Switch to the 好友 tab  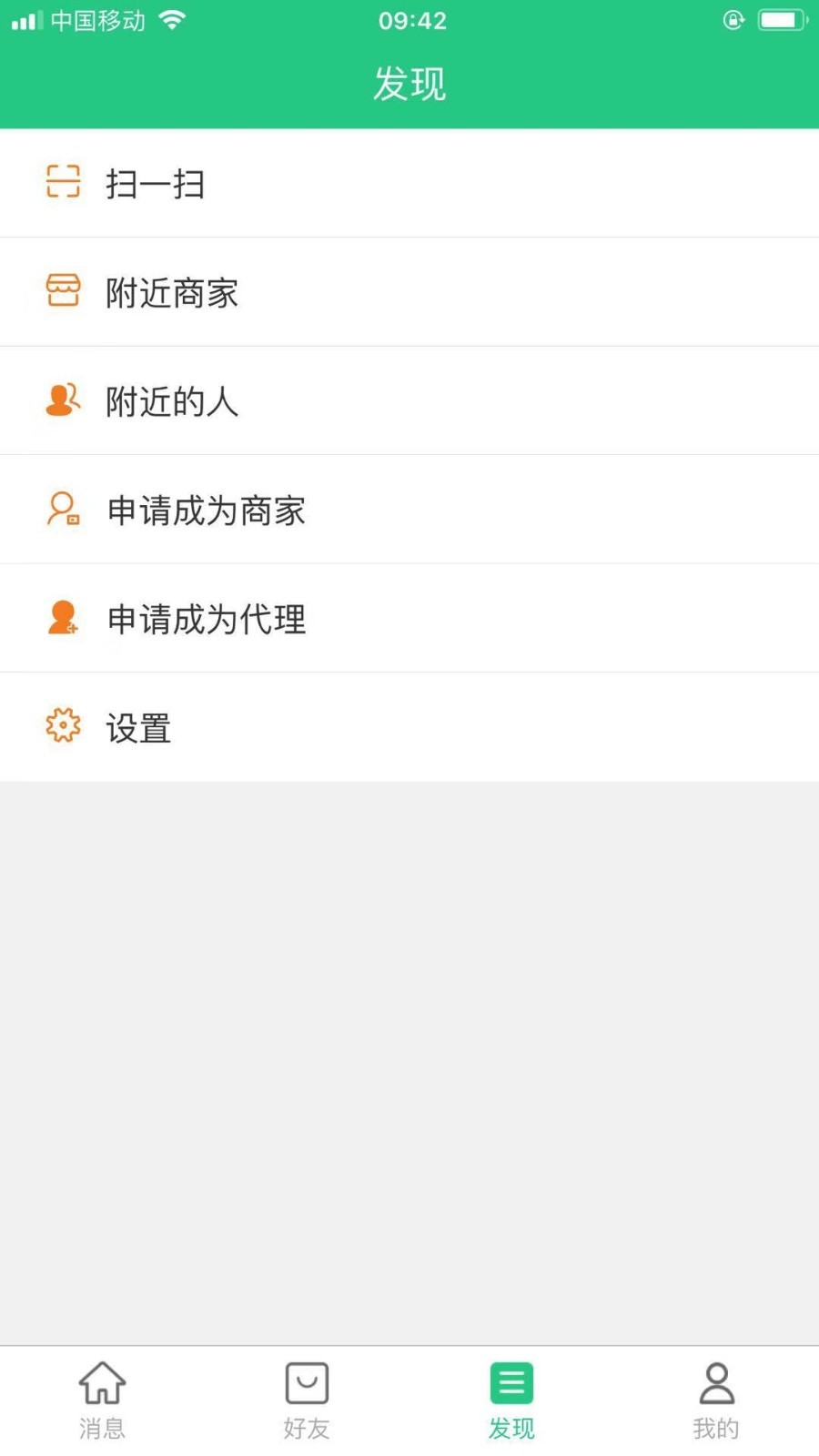click(307, 1401)
